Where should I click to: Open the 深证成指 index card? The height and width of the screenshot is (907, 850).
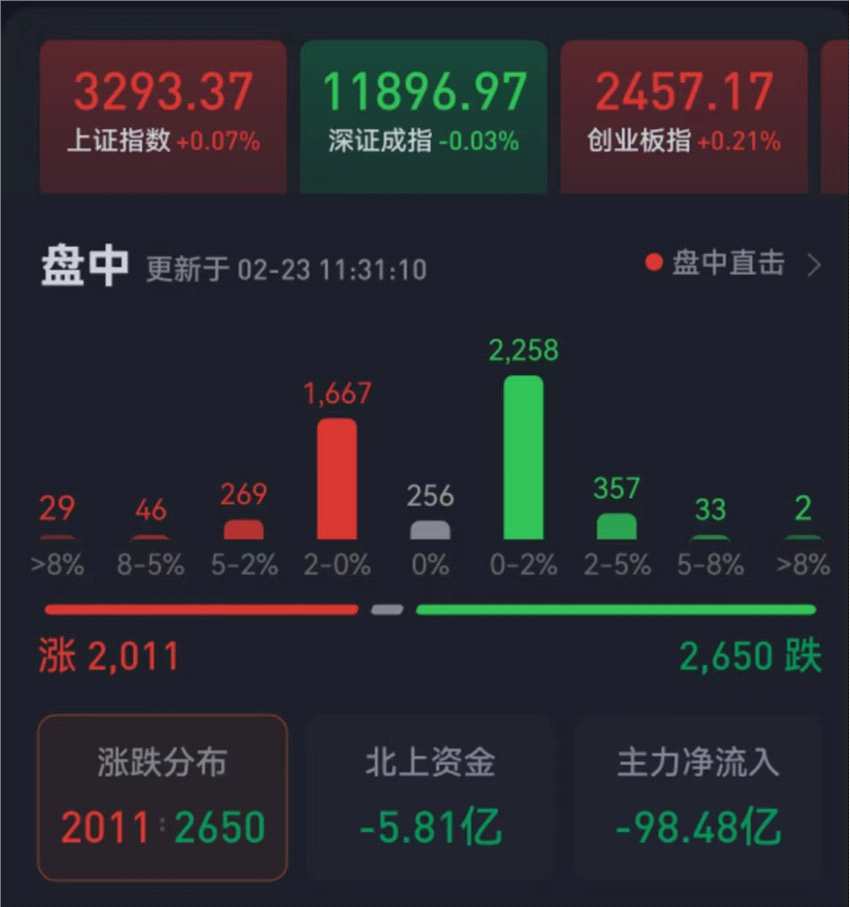(x=423, y=116)
